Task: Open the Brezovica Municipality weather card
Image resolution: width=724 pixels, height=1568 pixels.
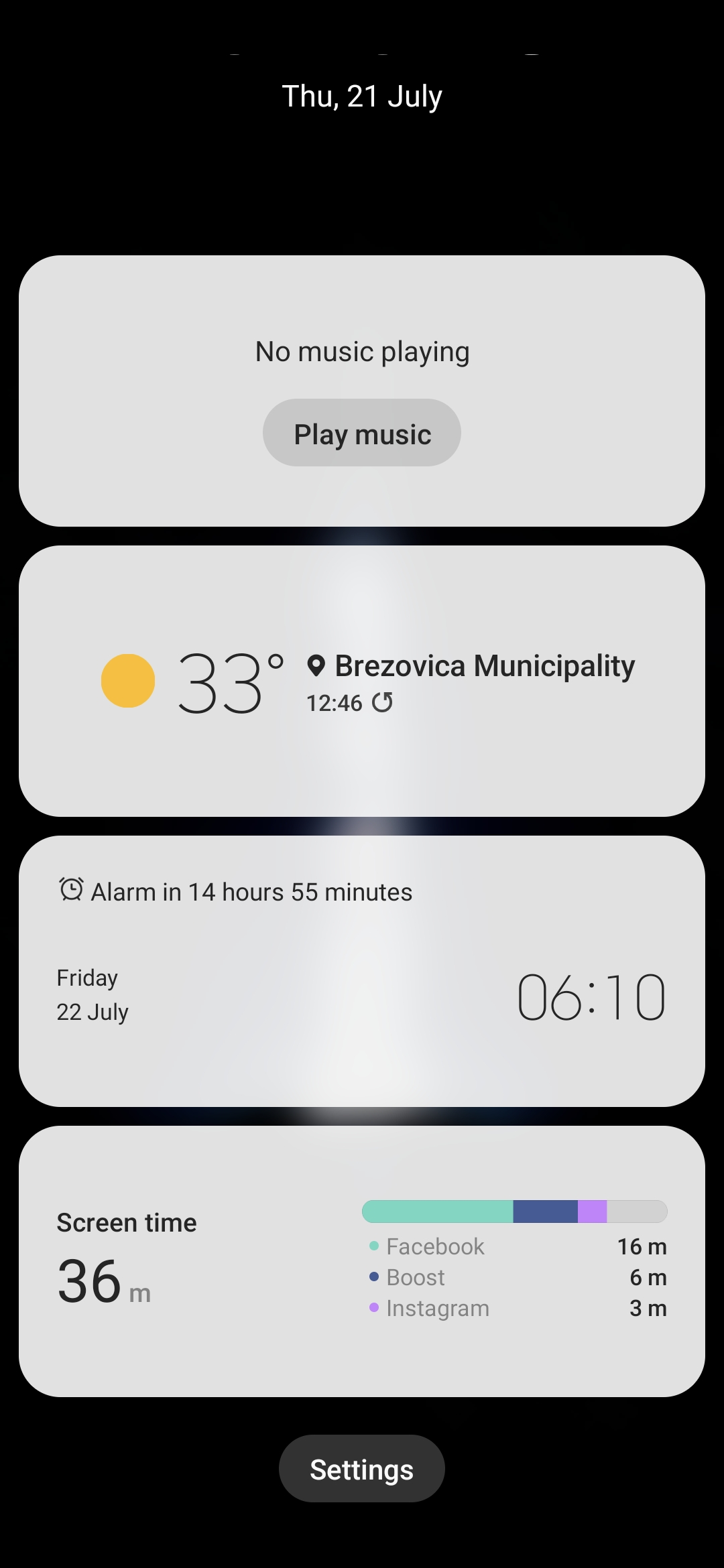Action: (x=362, y=681)
